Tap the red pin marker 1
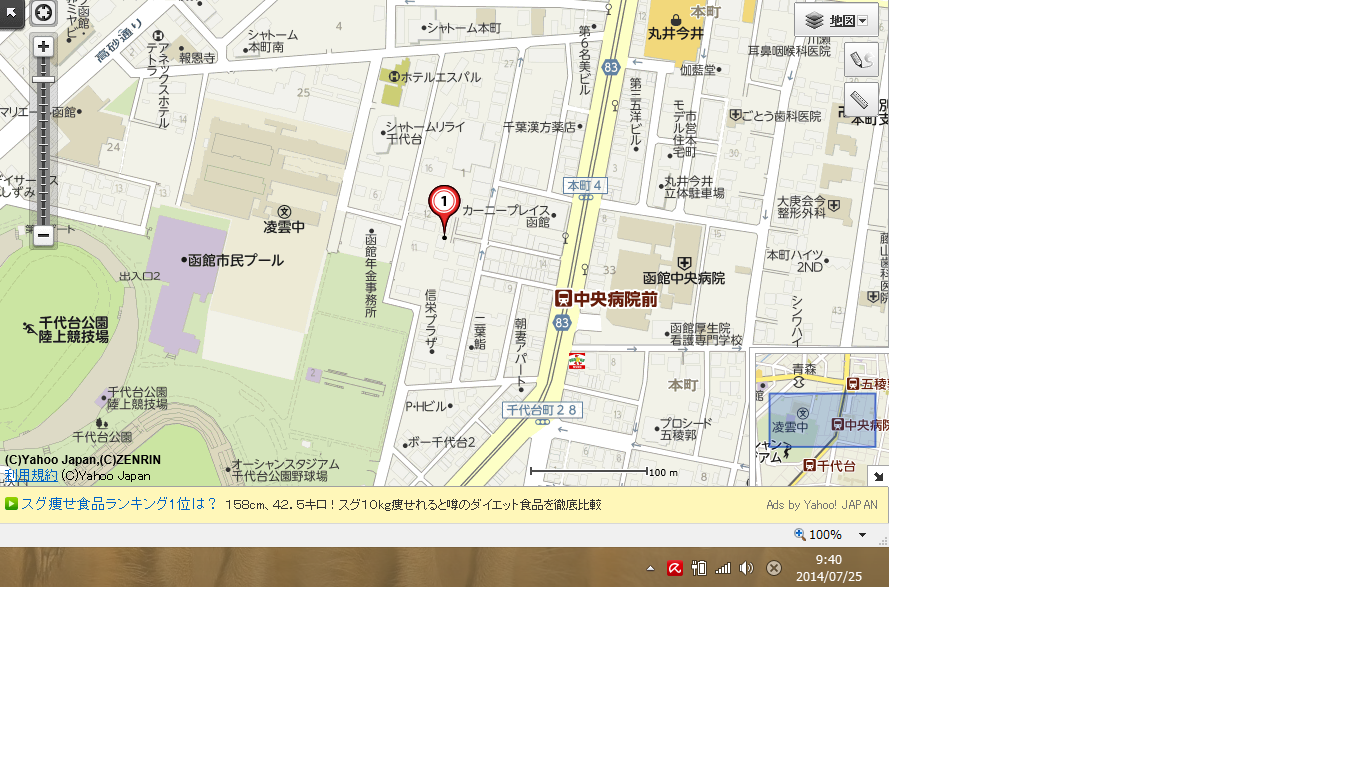 click(444, 204)
